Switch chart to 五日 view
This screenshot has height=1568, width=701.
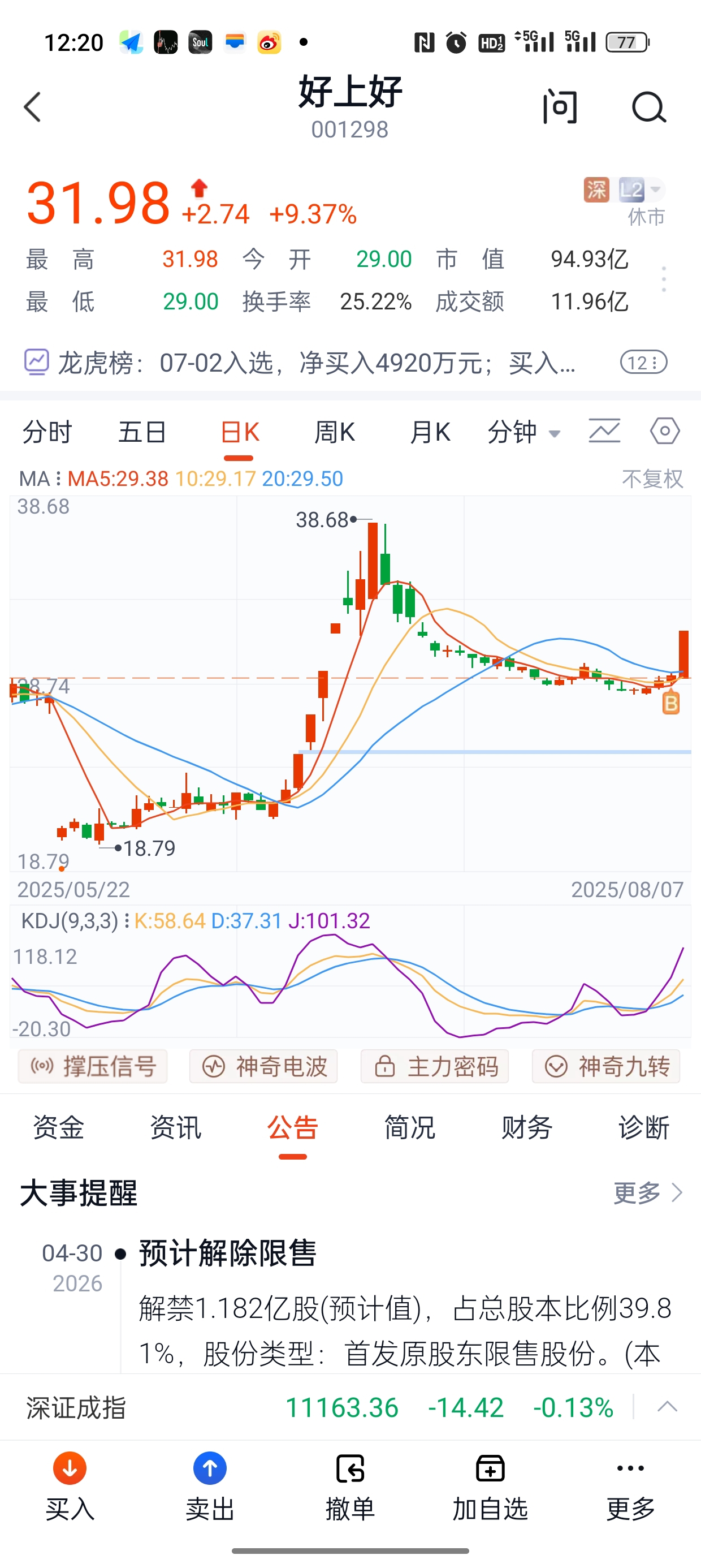pos(142,432)
